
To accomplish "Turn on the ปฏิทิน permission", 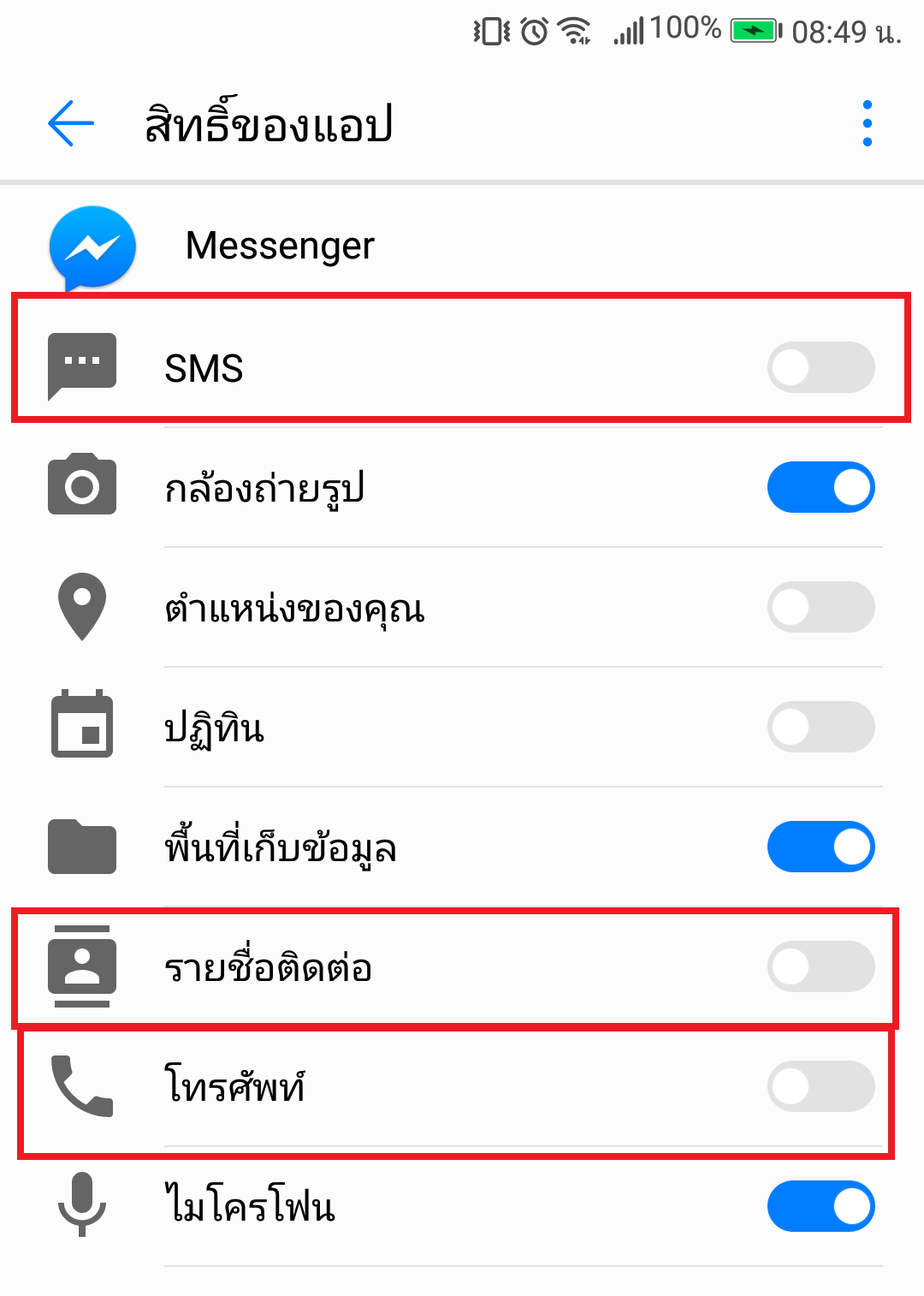I will [820, 727].
